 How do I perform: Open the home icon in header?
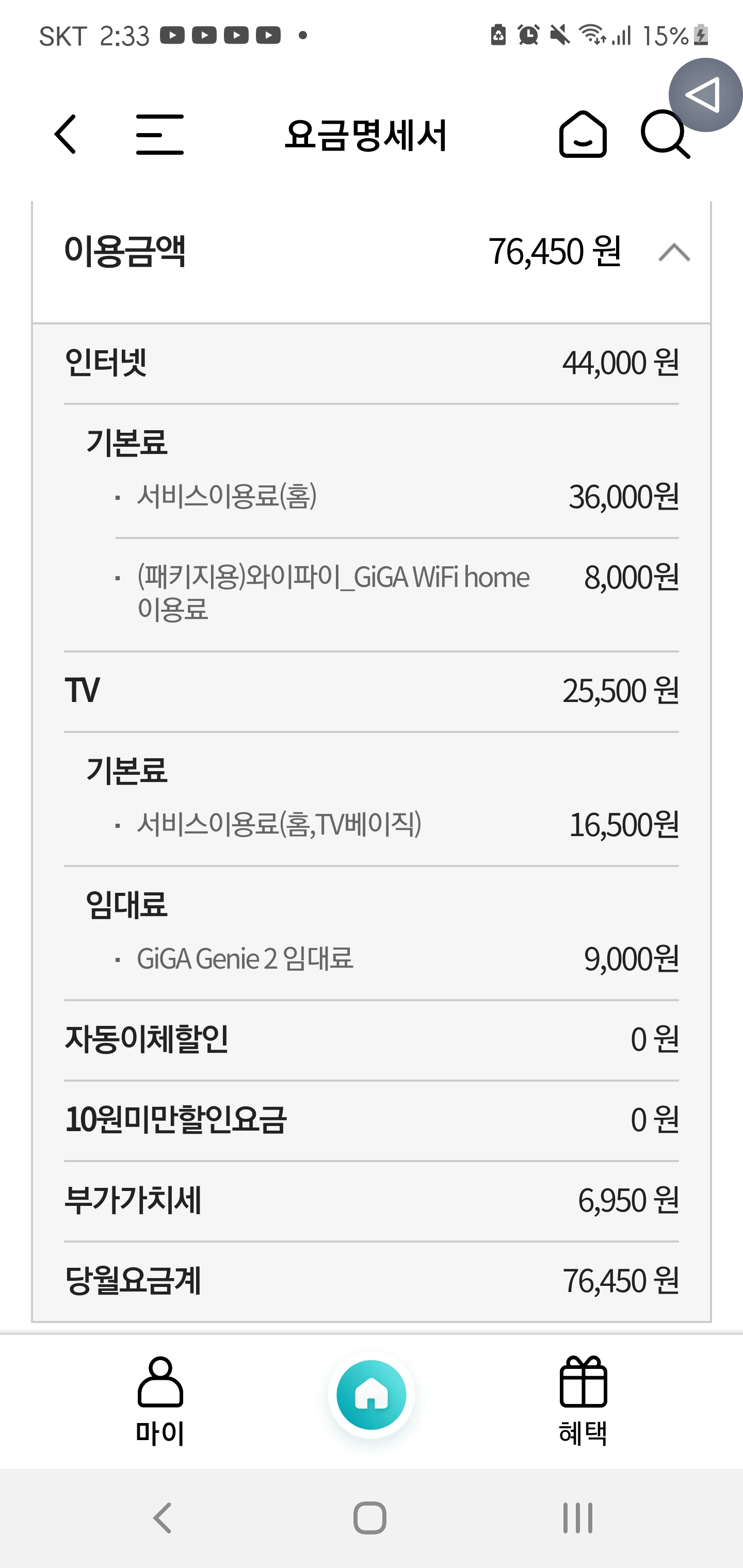[582, 135]
